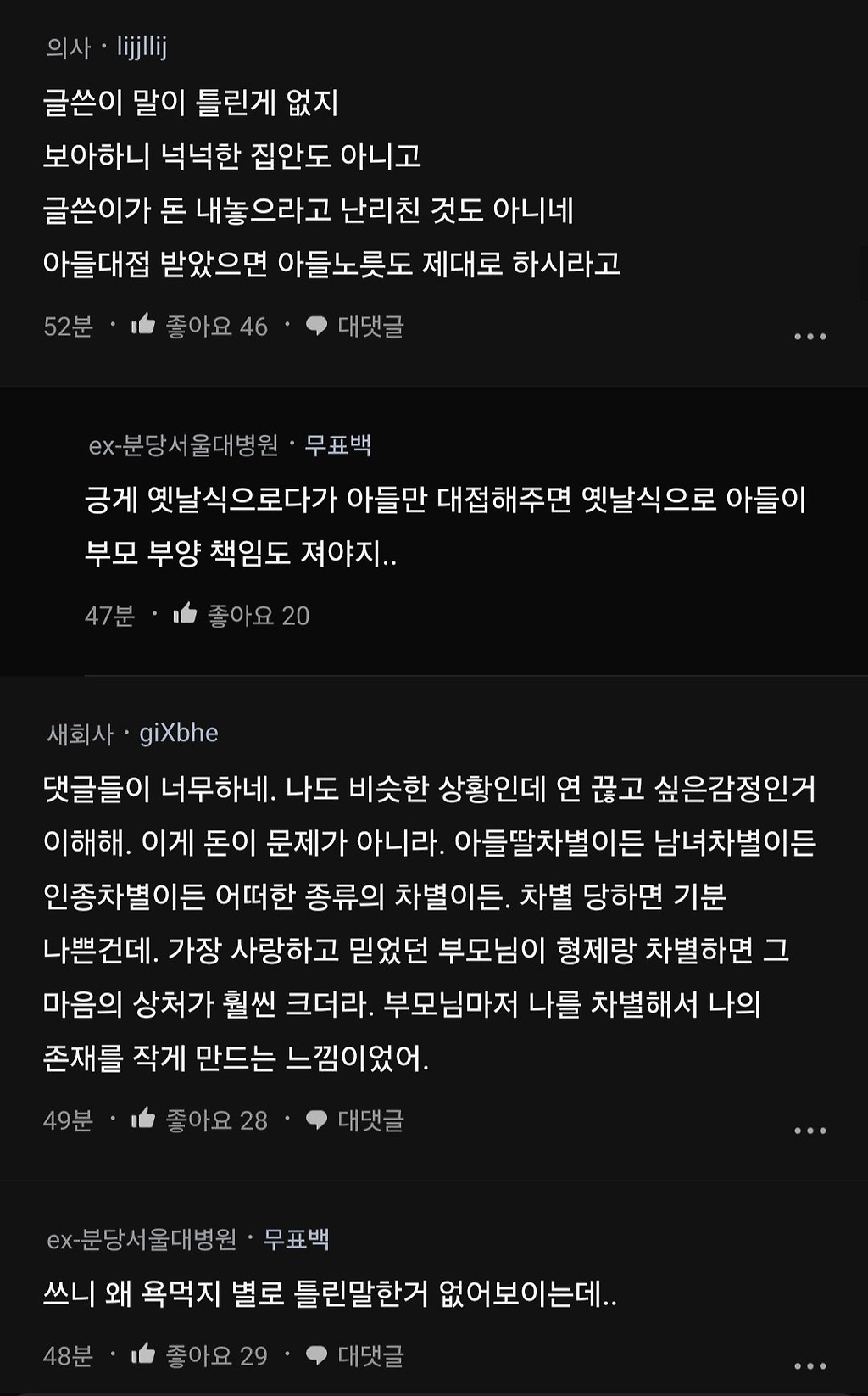
Task: Like the comment by lijjllij
Action: tap(143, 326)
